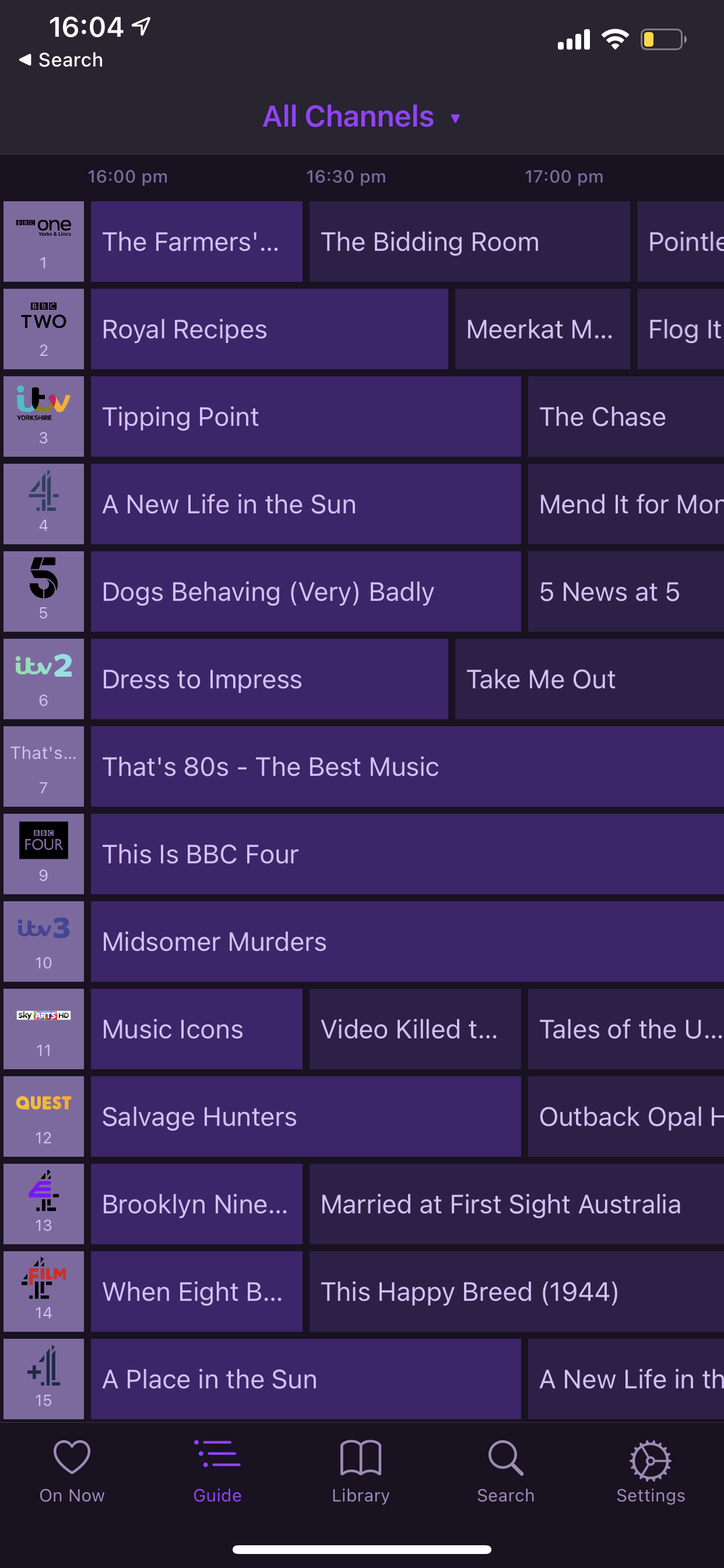
Task: Return to Search via the back link
Action: (61, 60)
